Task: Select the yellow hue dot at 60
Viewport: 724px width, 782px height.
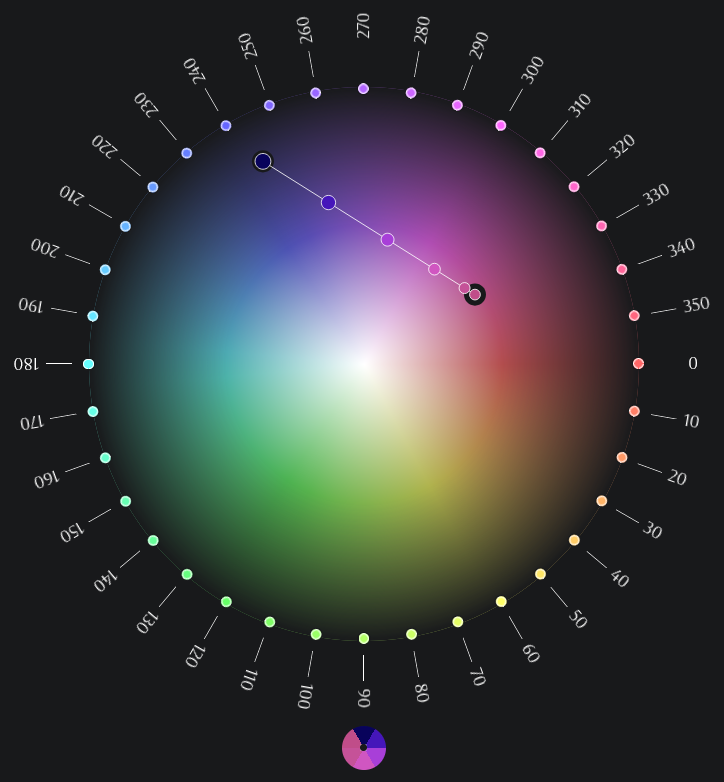Action: coord(501,602)
